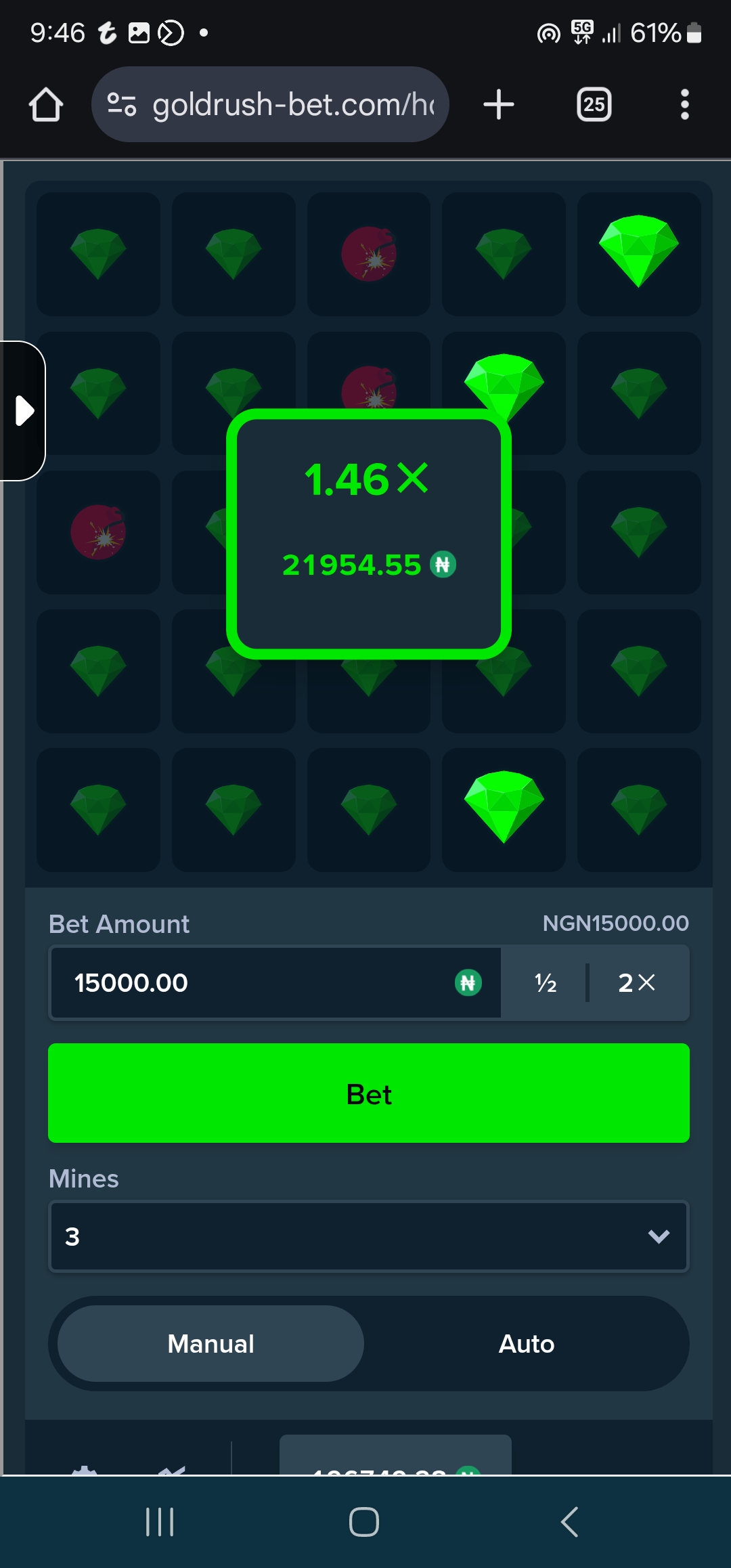Halve the bet amount with ½
This screenshot has width=731, height=1568.
(x=546, y=982)
